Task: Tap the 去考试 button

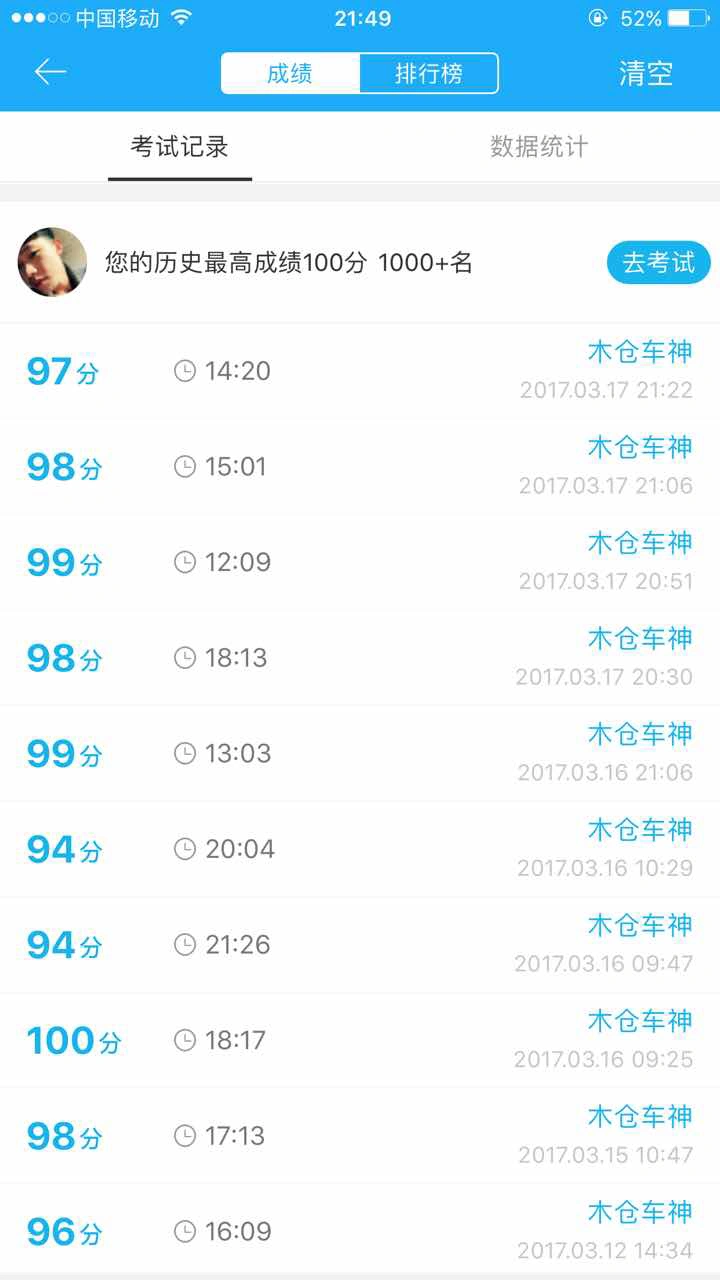Action: point(659,263)
